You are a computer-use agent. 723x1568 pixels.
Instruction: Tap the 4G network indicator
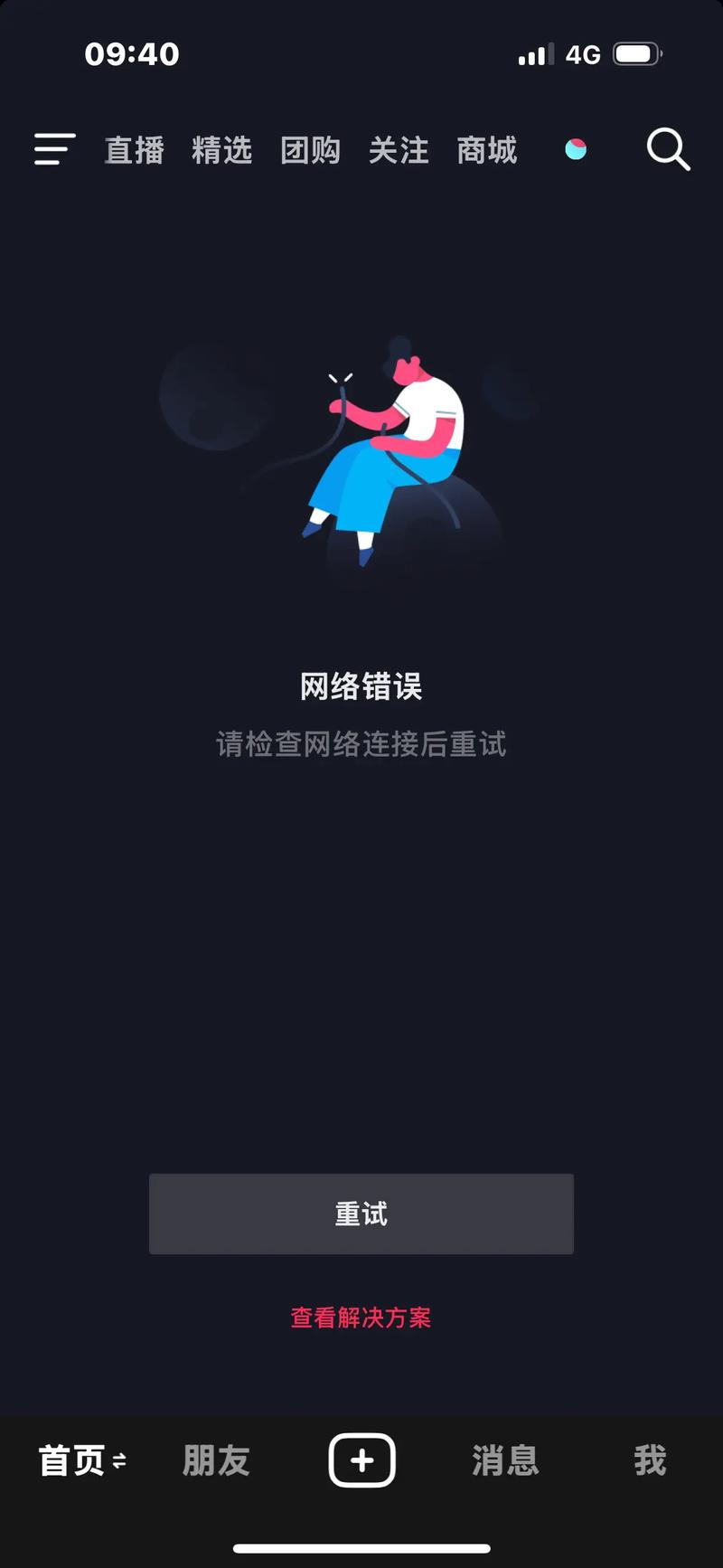[x=582, y=55]
